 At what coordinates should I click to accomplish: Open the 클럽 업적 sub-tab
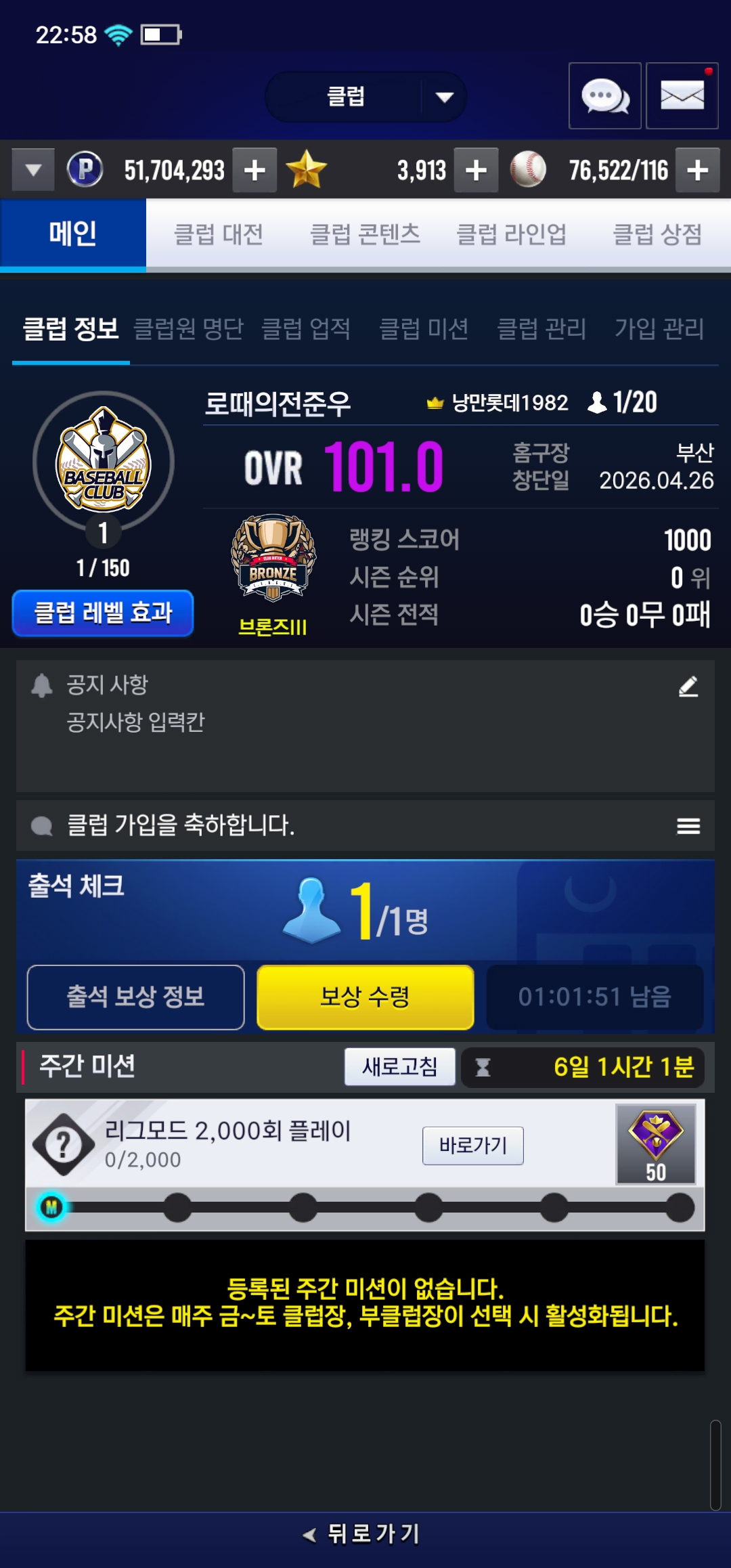(x=306, y=329)
